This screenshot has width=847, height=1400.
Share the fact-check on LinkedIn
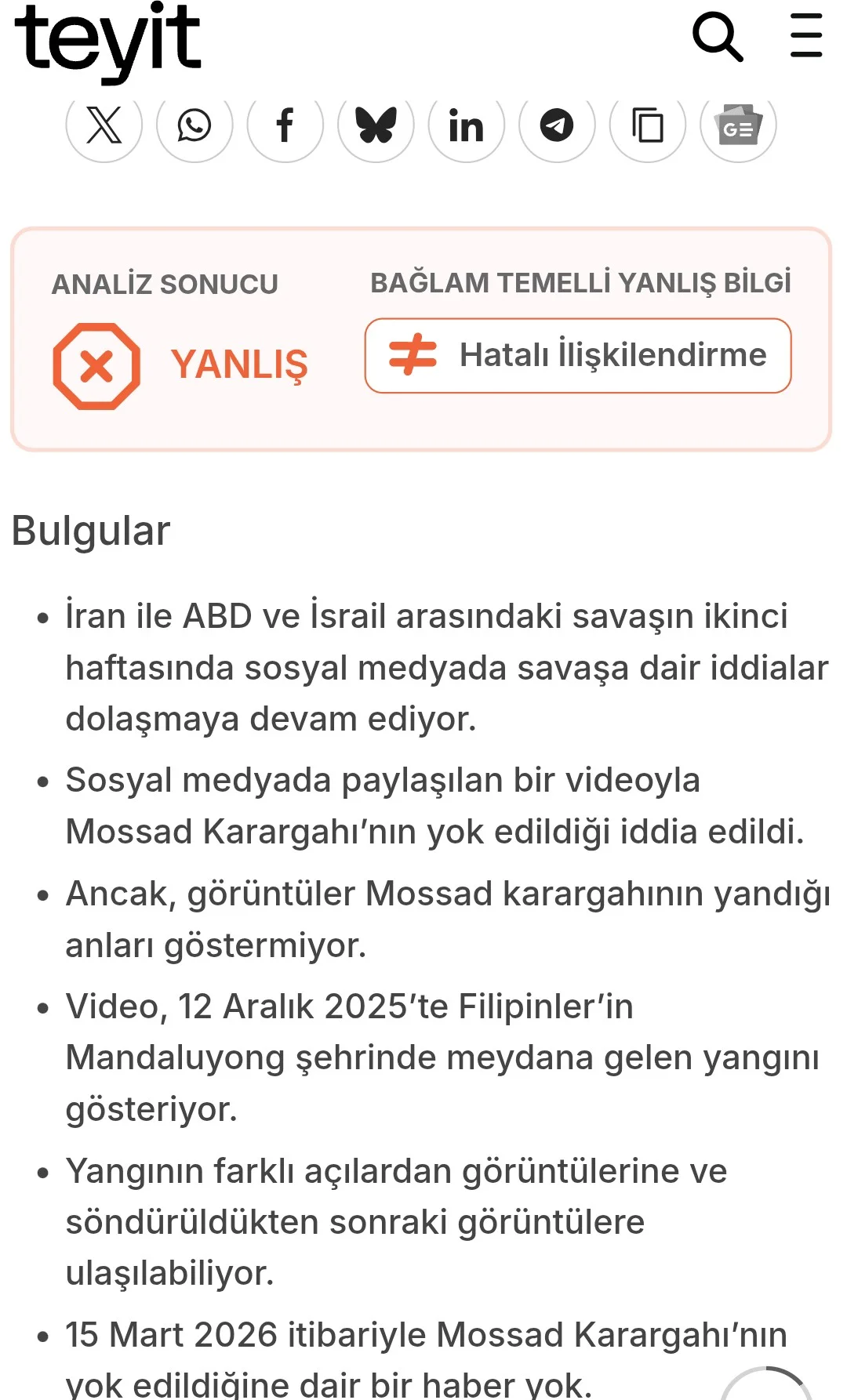(467, 125)
